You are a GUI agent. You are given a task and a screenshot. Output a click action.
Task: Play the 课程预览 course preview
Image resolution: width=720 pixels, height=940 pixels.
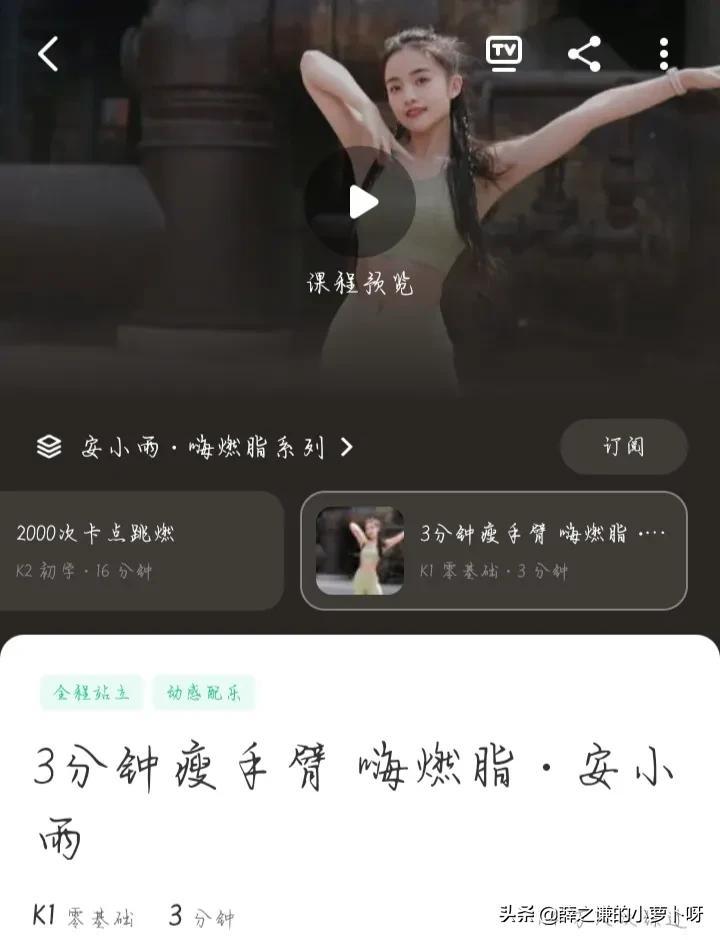pyautogui.click(x=360, y=203)
